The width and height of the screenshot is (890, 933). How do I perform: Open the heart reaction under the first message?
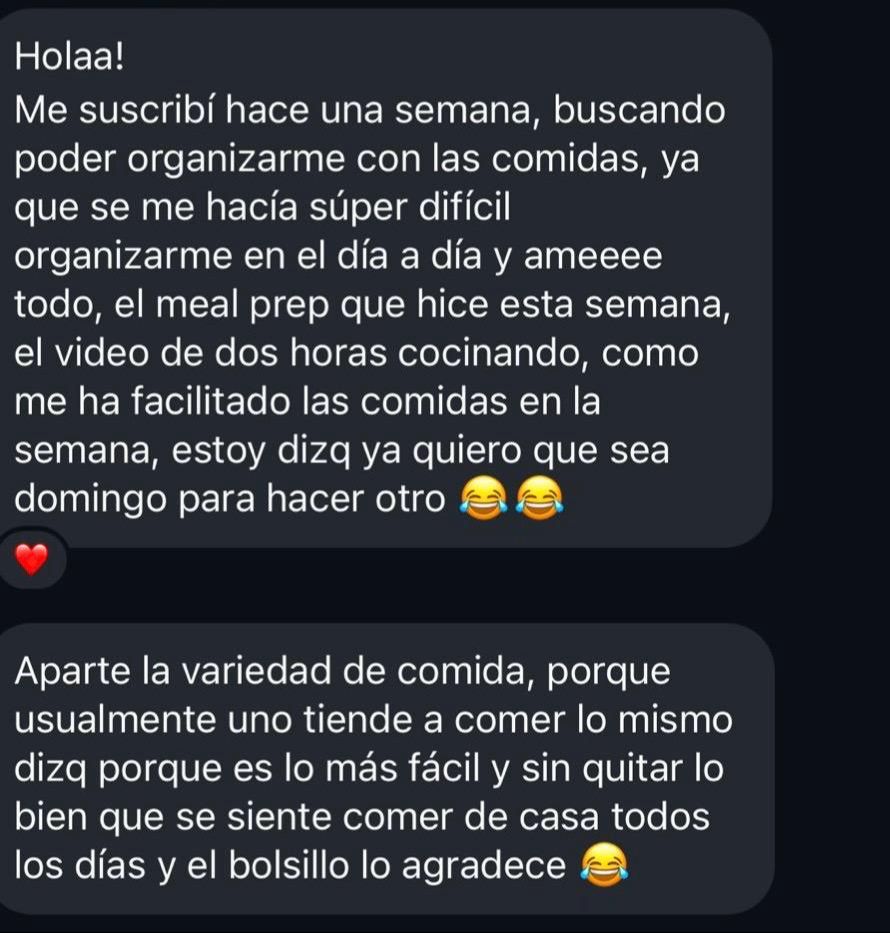(x=32, y=561)
